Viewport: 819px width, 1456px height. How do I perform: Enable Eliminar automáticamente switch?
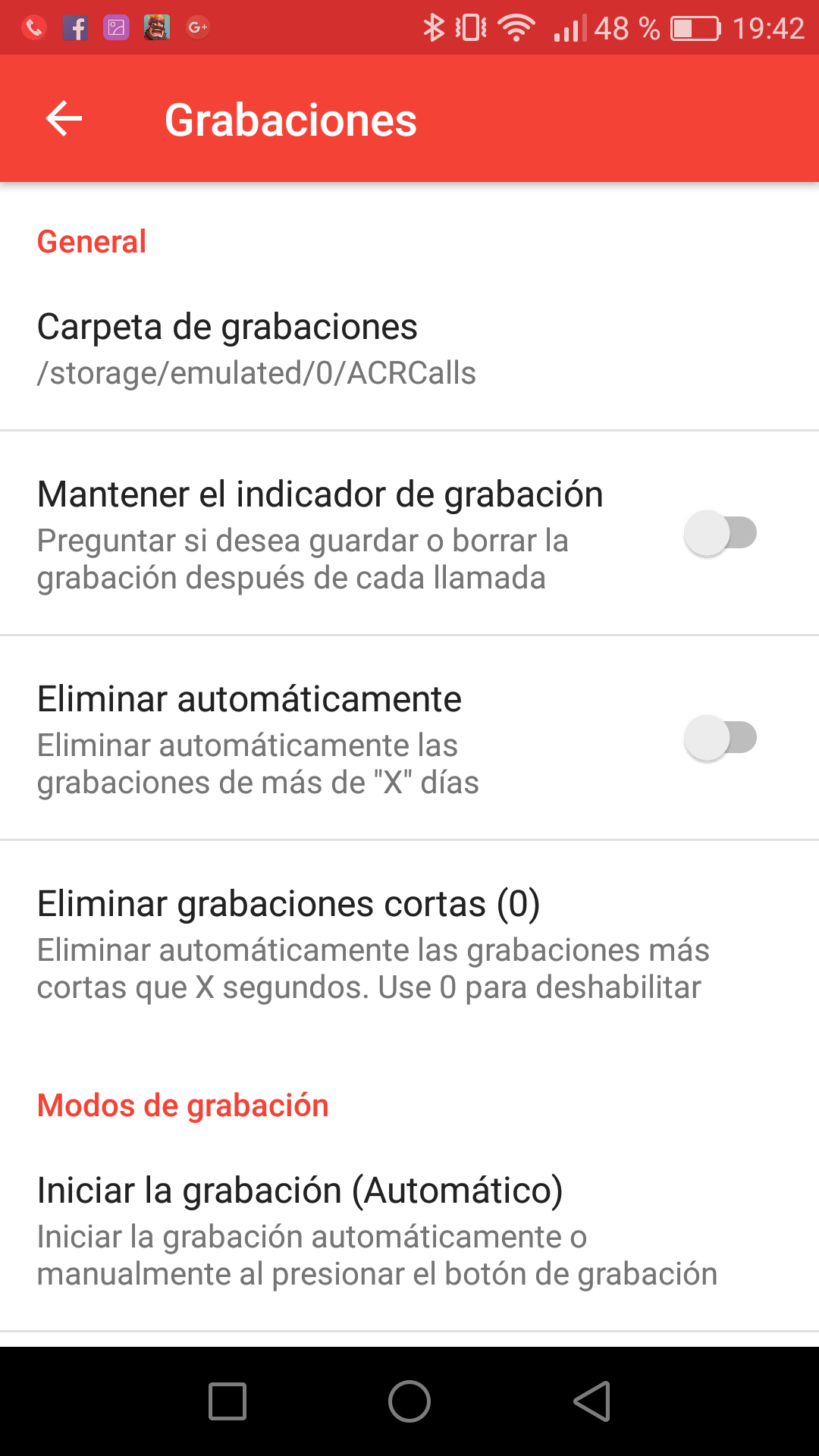point(720,738)
